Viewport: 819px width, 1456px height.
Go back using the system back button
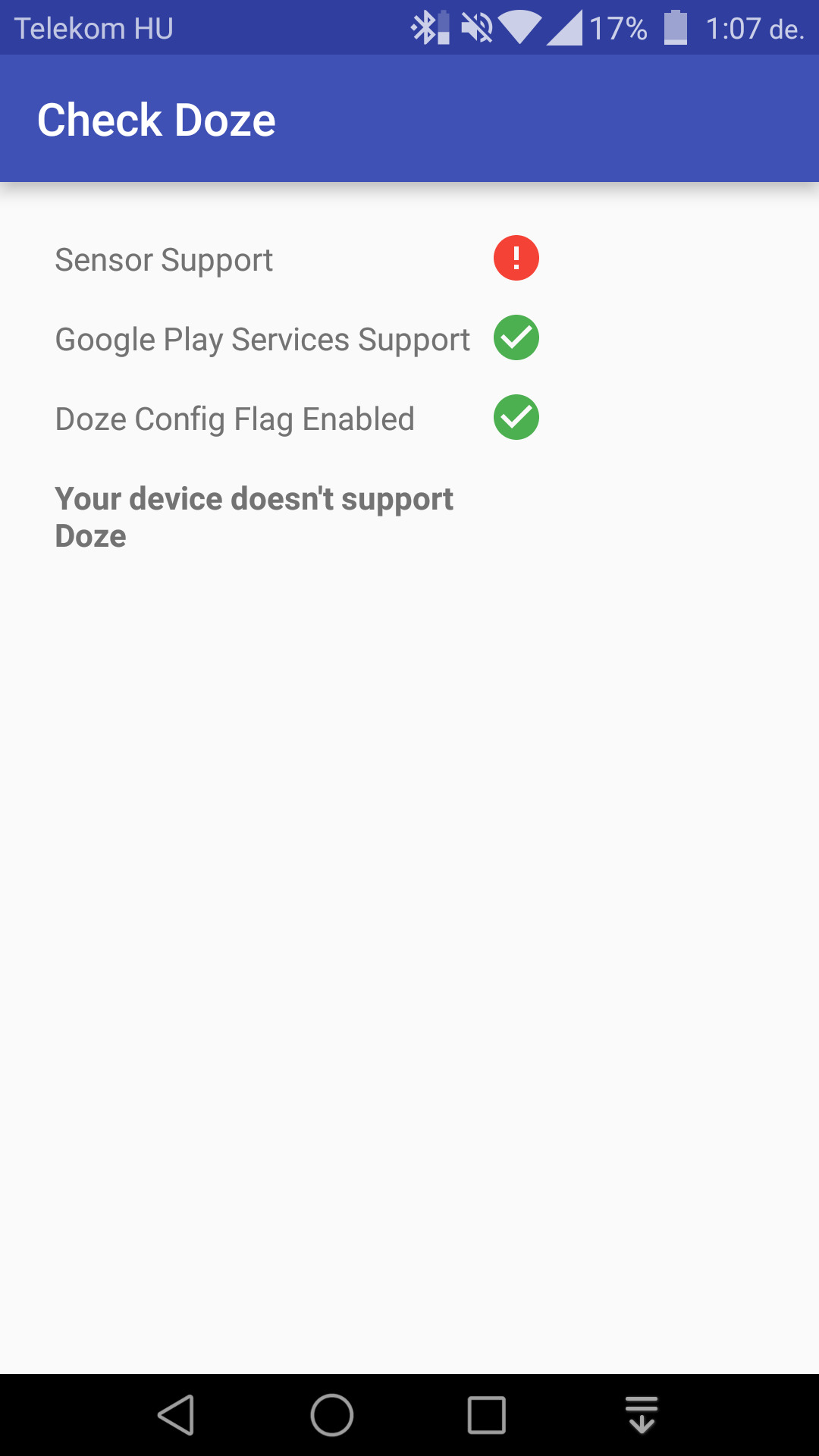pyautogui.click(x=176, y=1415)
